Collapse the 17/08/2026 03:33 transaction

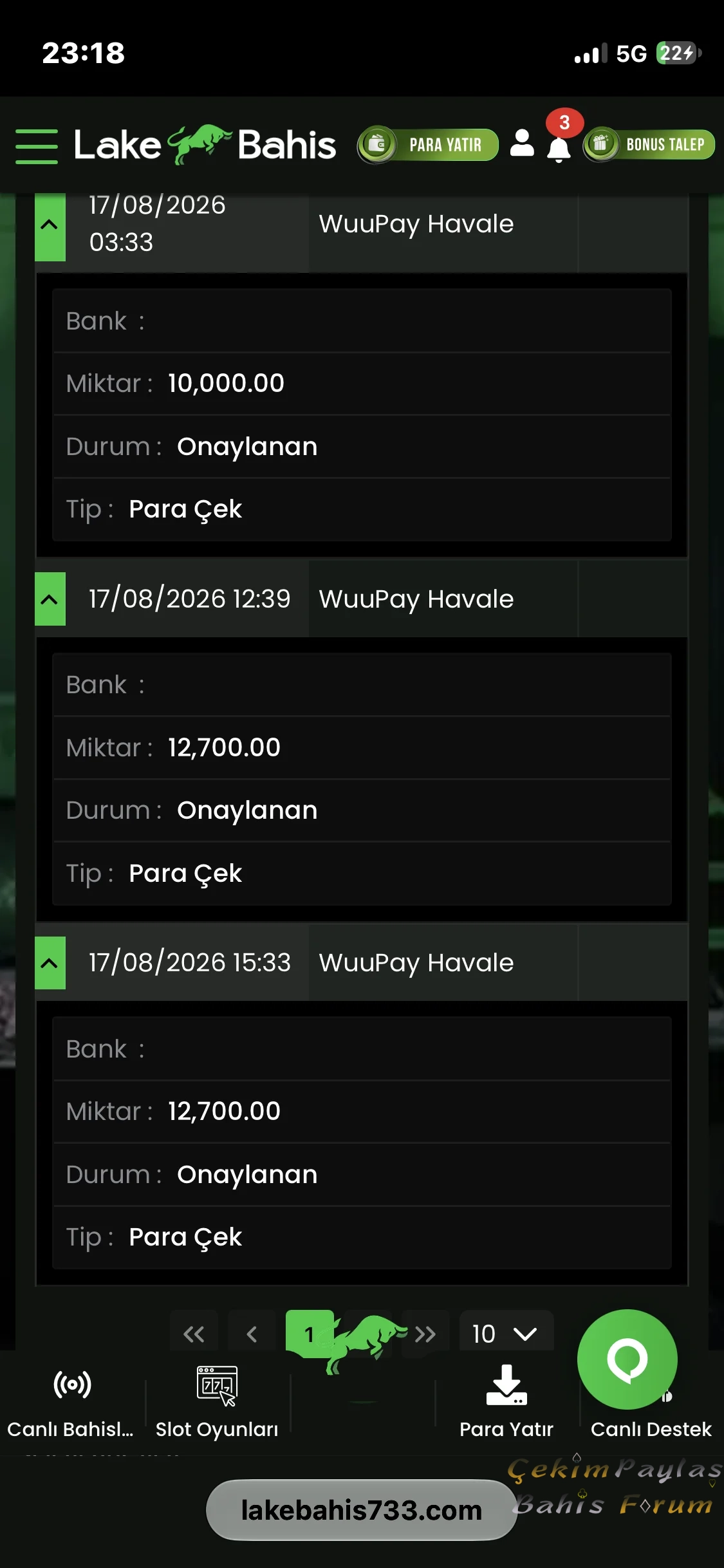point(50,225)
